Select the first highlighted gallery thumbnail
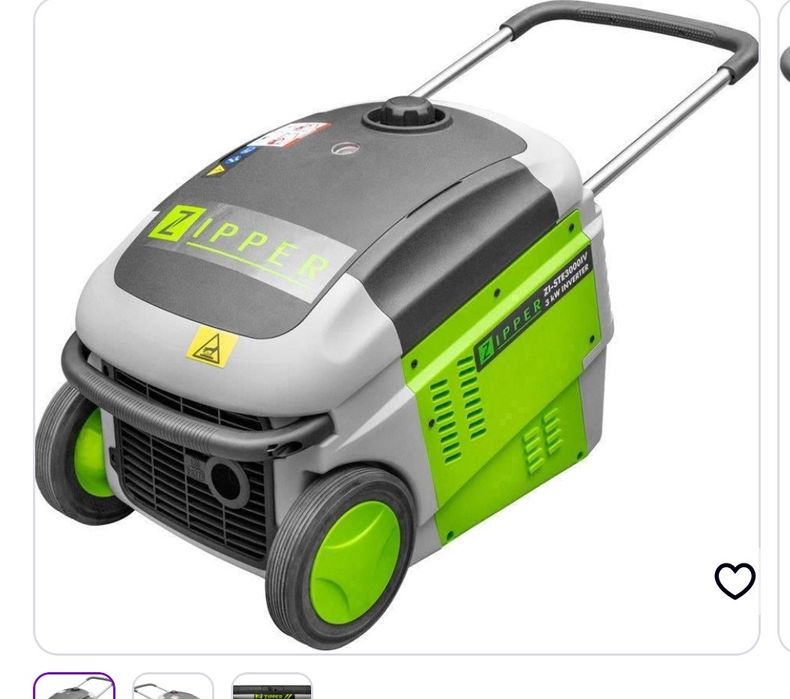790x699 pixels. pos(75,688)
